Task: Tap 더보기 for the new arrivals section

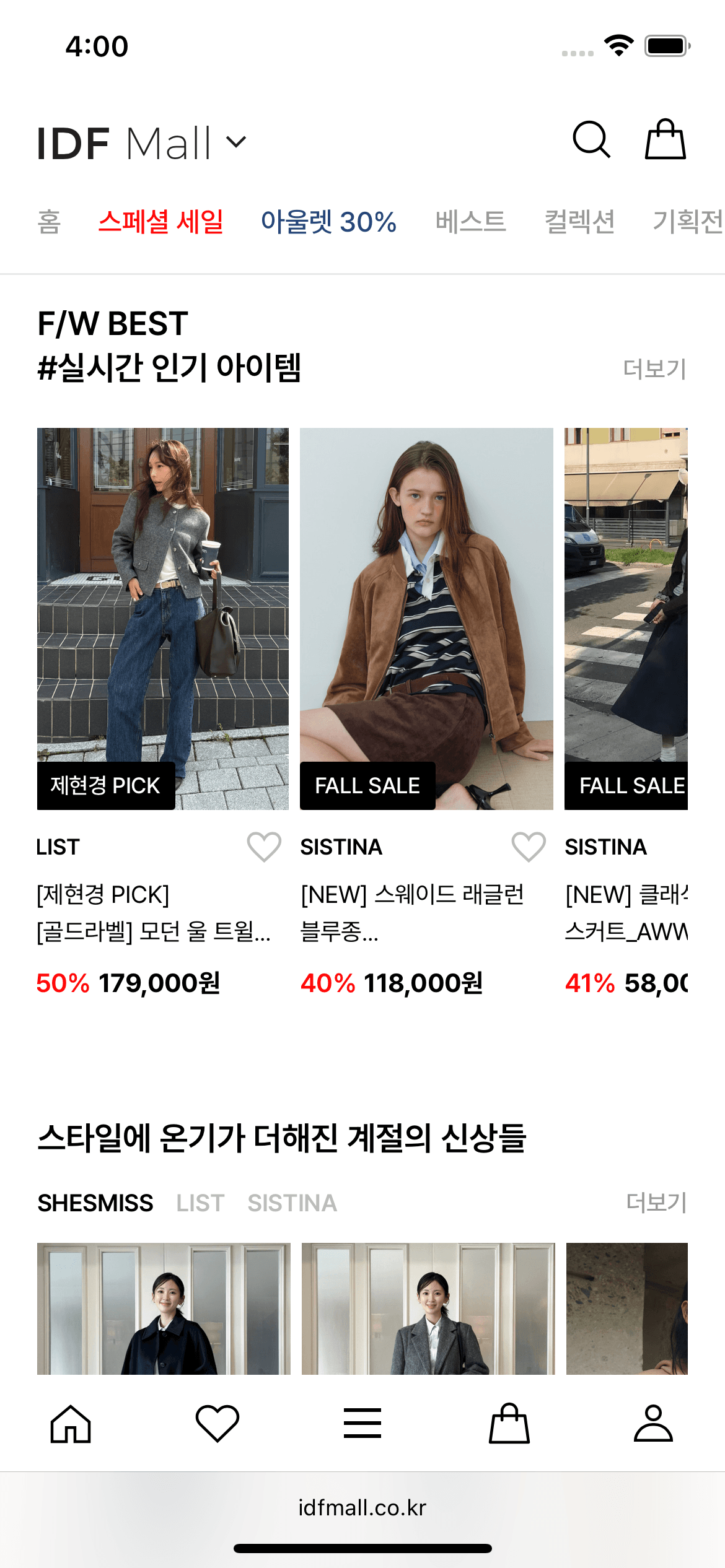Action: tap(656, 1202)
